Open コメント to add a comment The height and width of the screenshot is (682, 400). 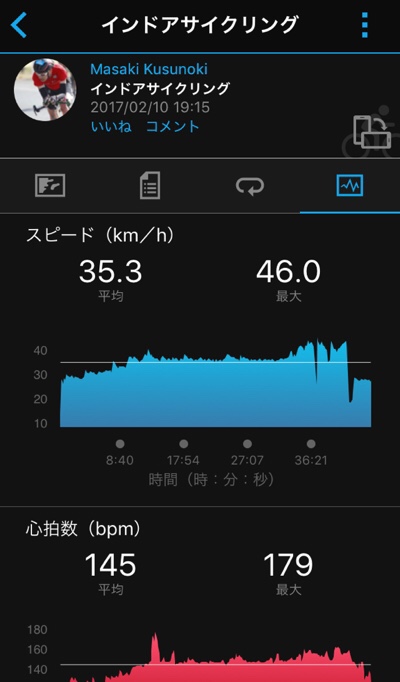(173, 127)
